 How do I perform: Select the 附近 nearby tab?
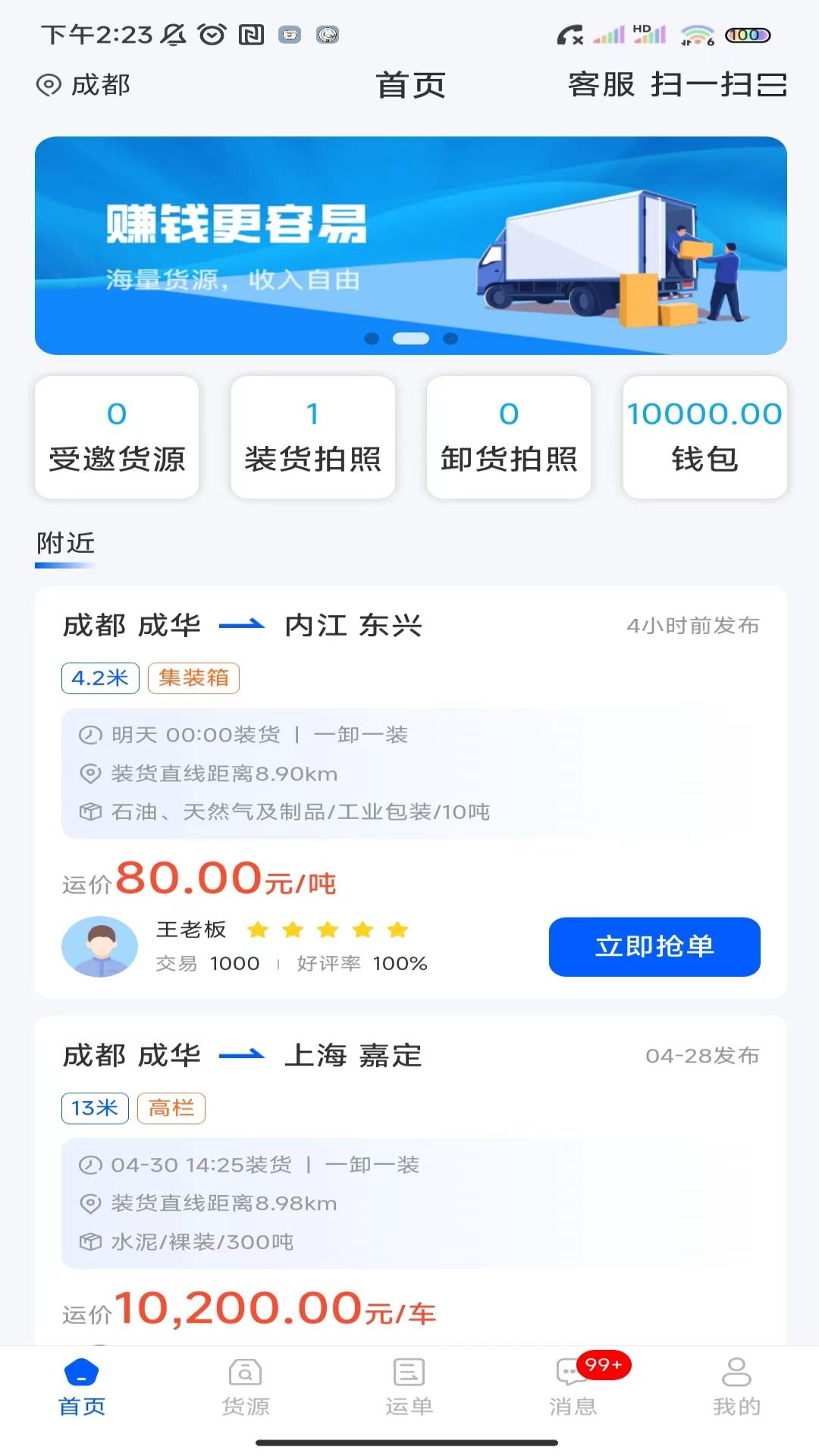pyautogui.click(x=64, y=541)
